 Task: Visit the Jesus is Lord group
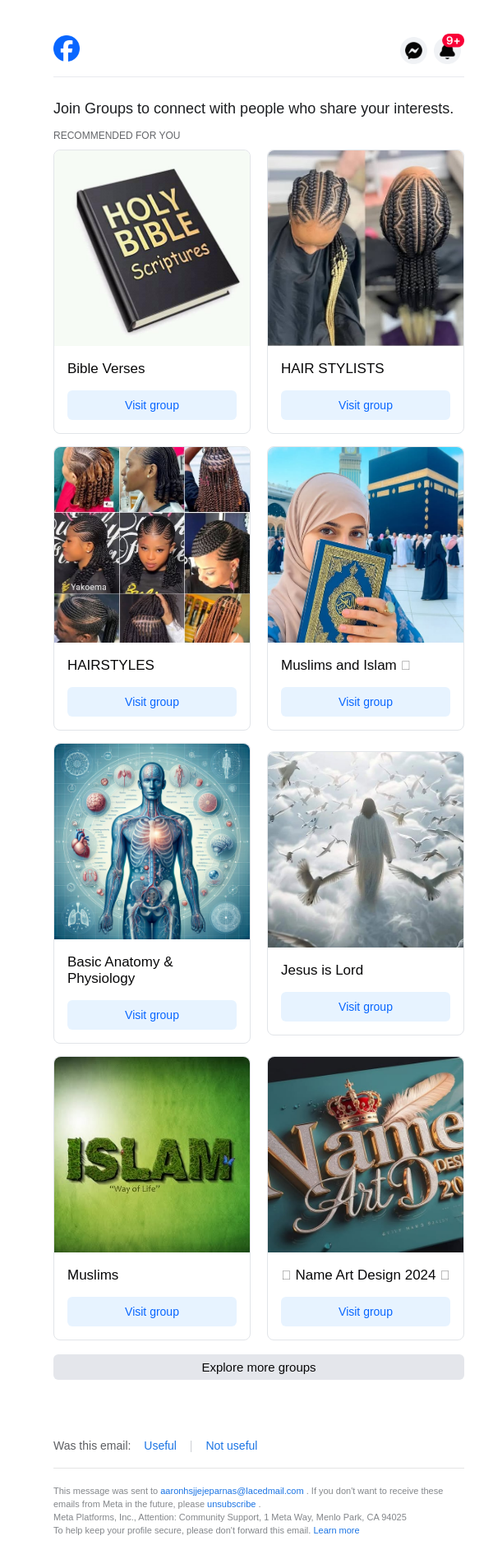point(366,1007)
